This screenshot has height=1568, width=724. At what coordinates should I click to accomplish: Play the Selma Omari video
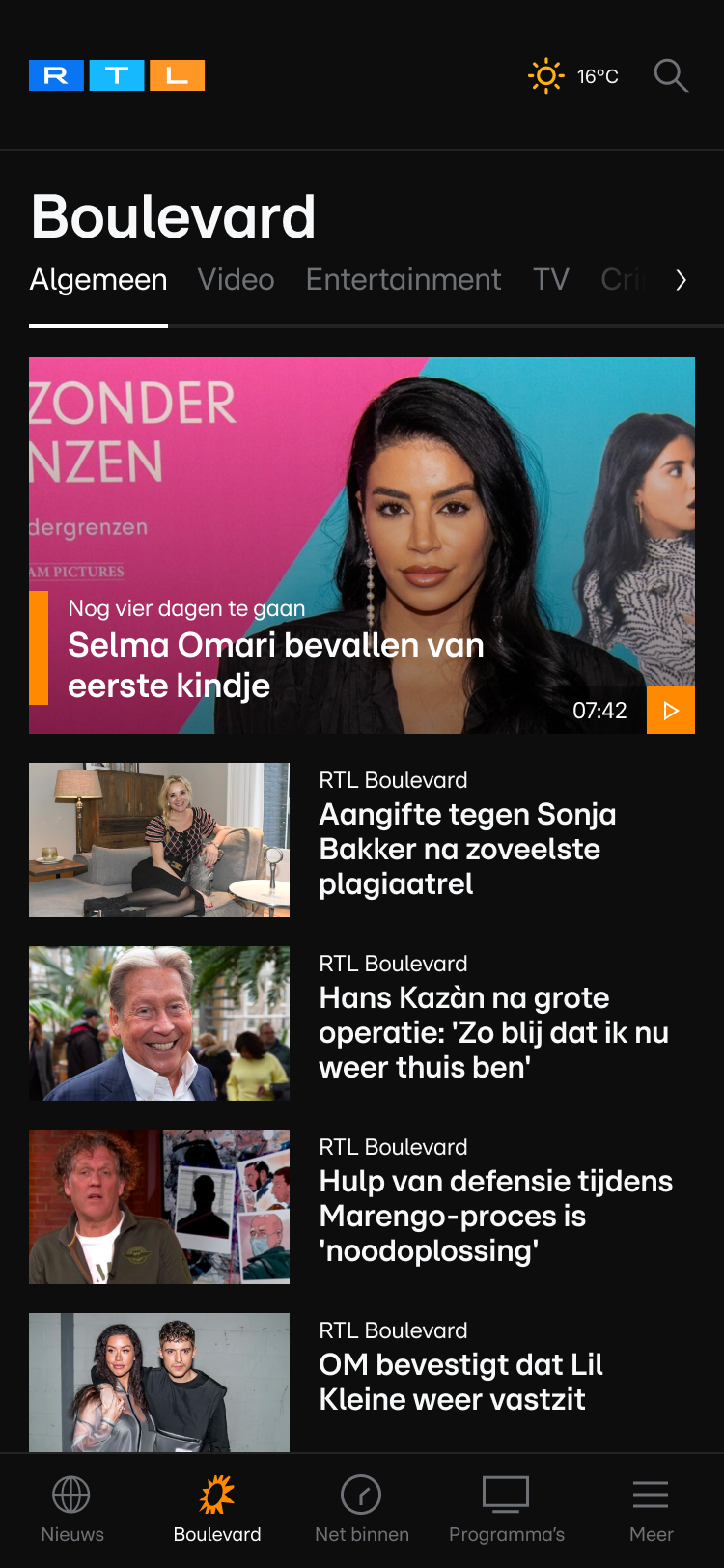pos(670,711)
